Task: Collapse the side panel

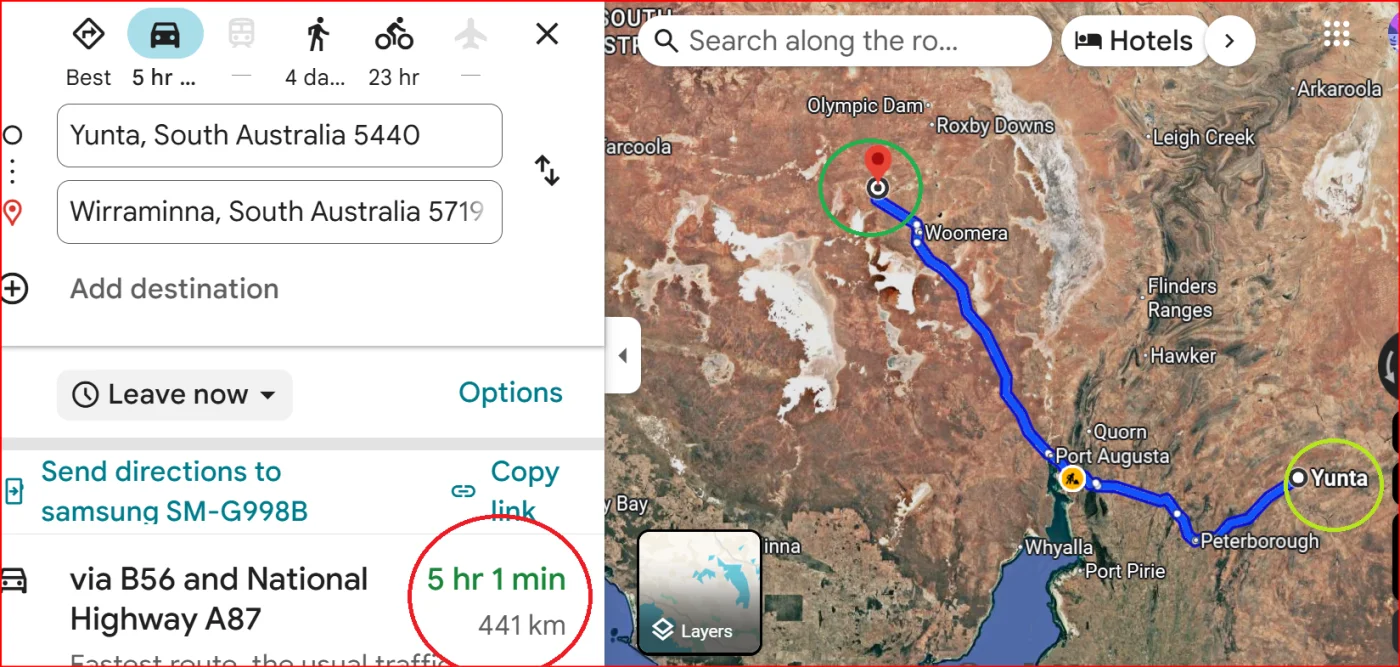Action: tap(622, 355)
